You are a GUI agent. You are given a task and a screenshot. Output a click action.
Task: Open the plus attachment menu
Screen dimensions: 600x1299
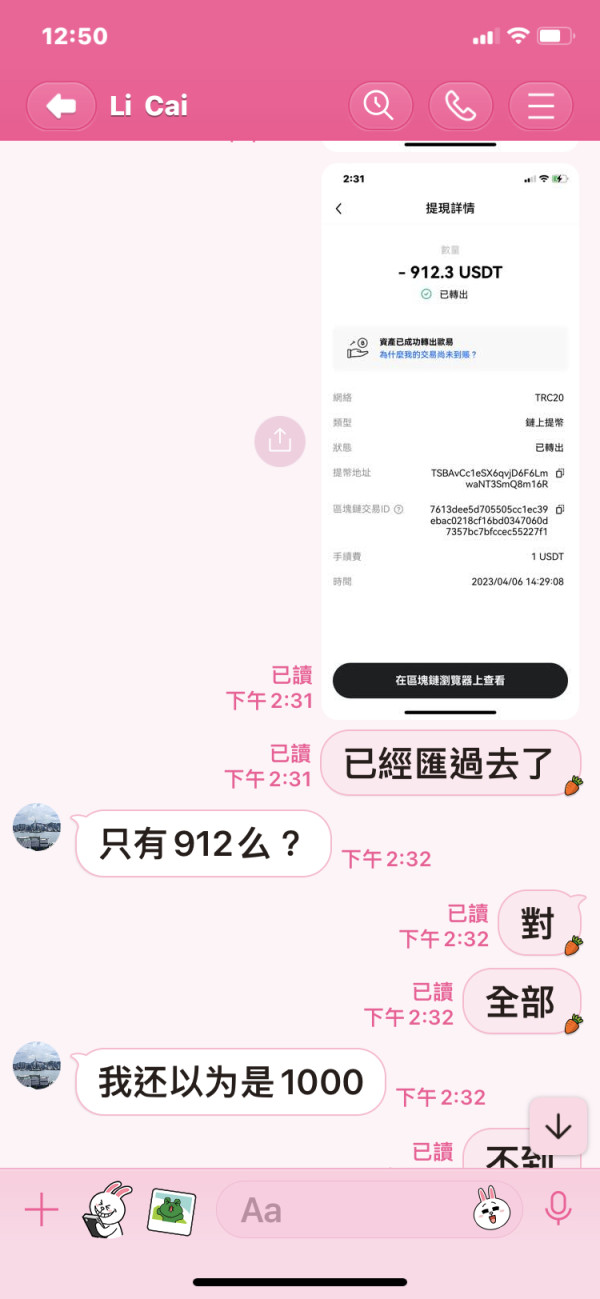pos(41,1211)
